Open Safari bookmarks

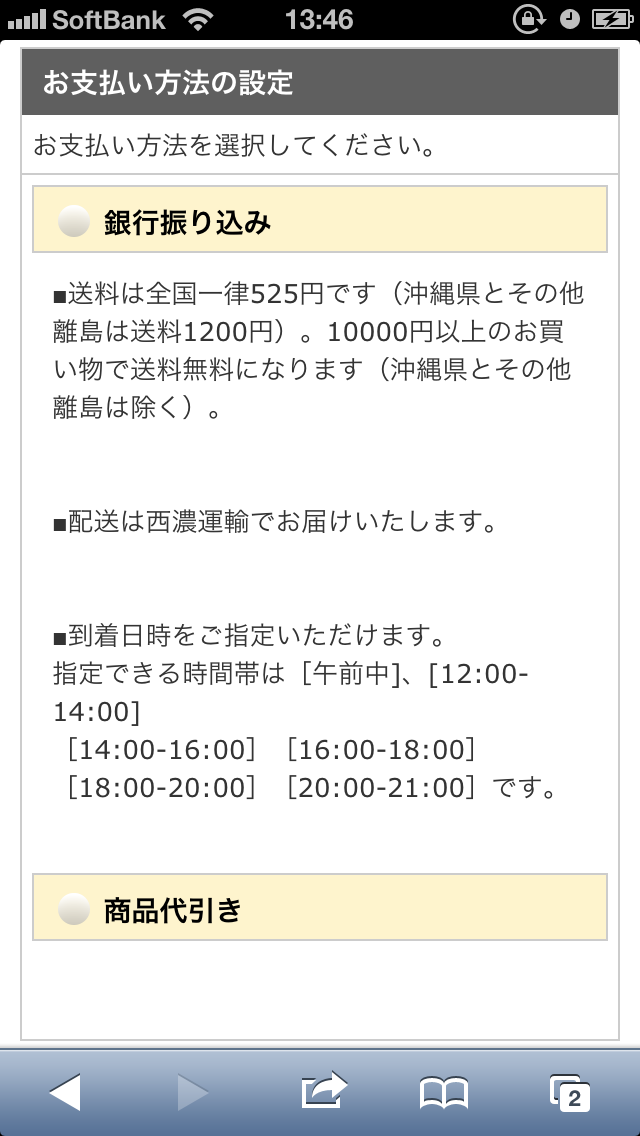pos(444,1093)
